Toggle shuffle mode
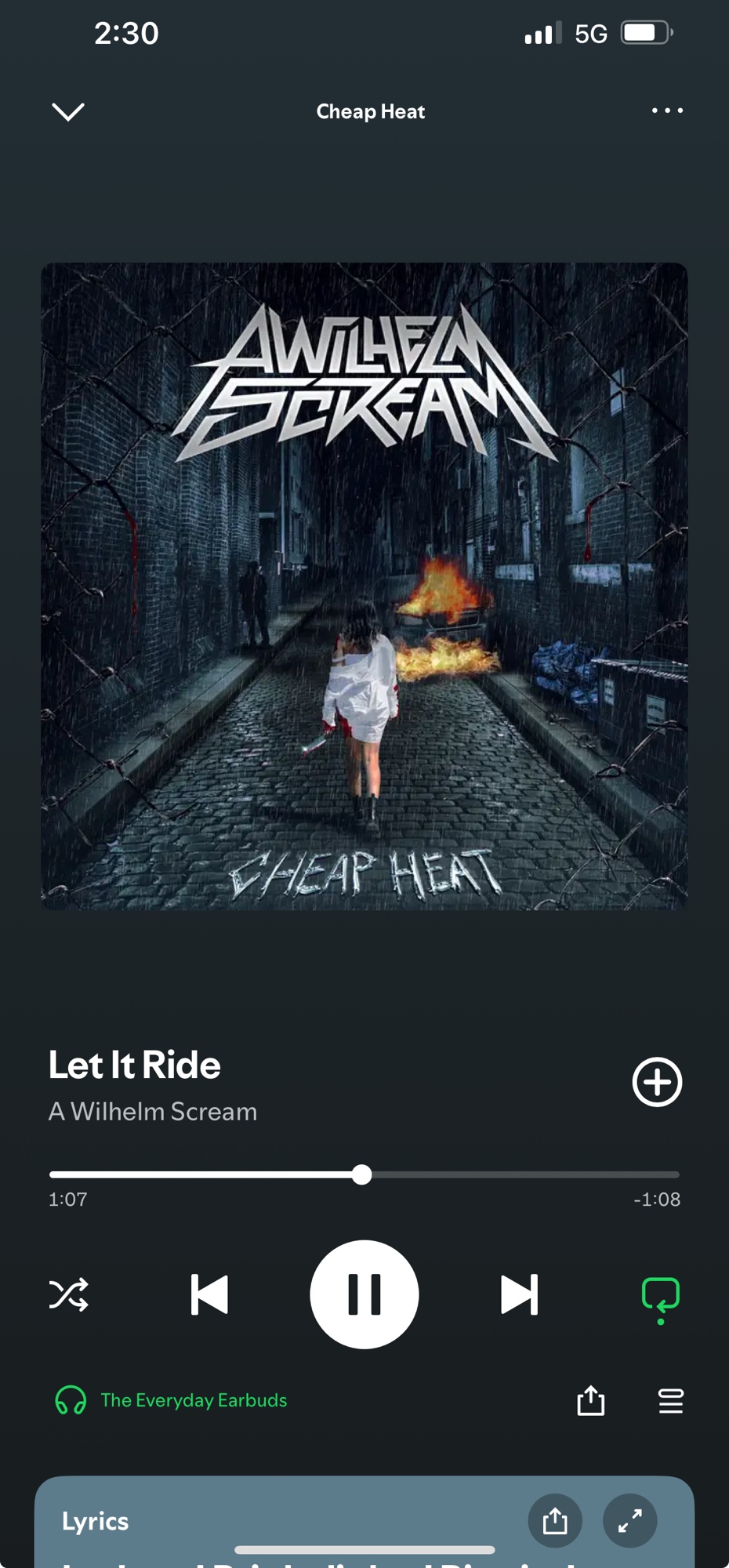 coord(69,1294)
